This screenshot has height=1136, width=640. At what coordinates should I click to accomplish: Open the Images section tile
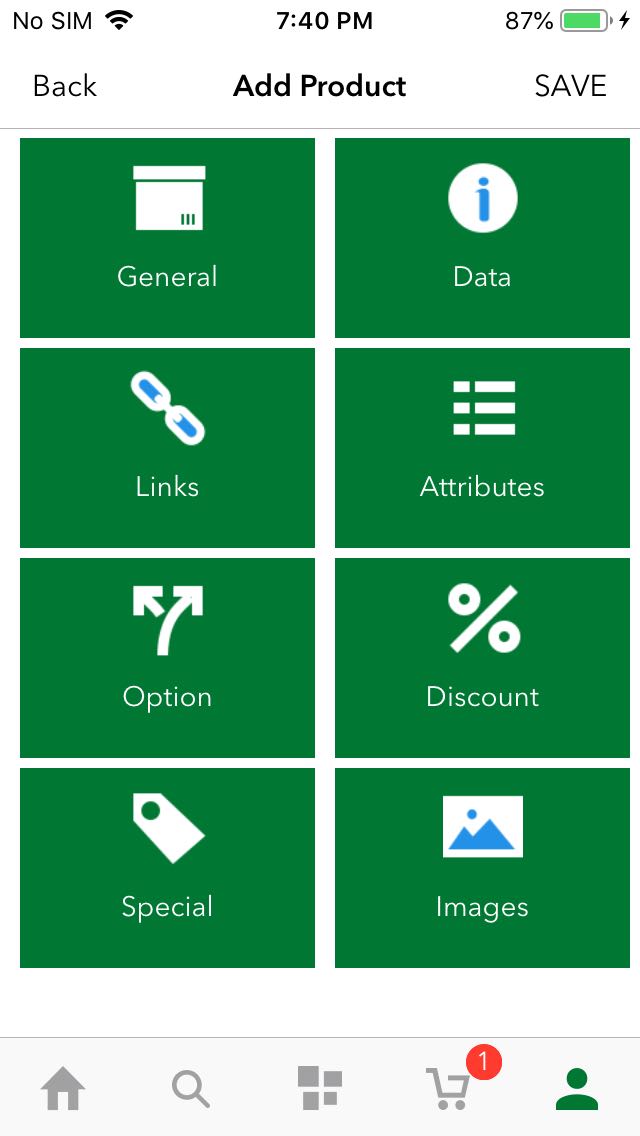tap(482, 868)
